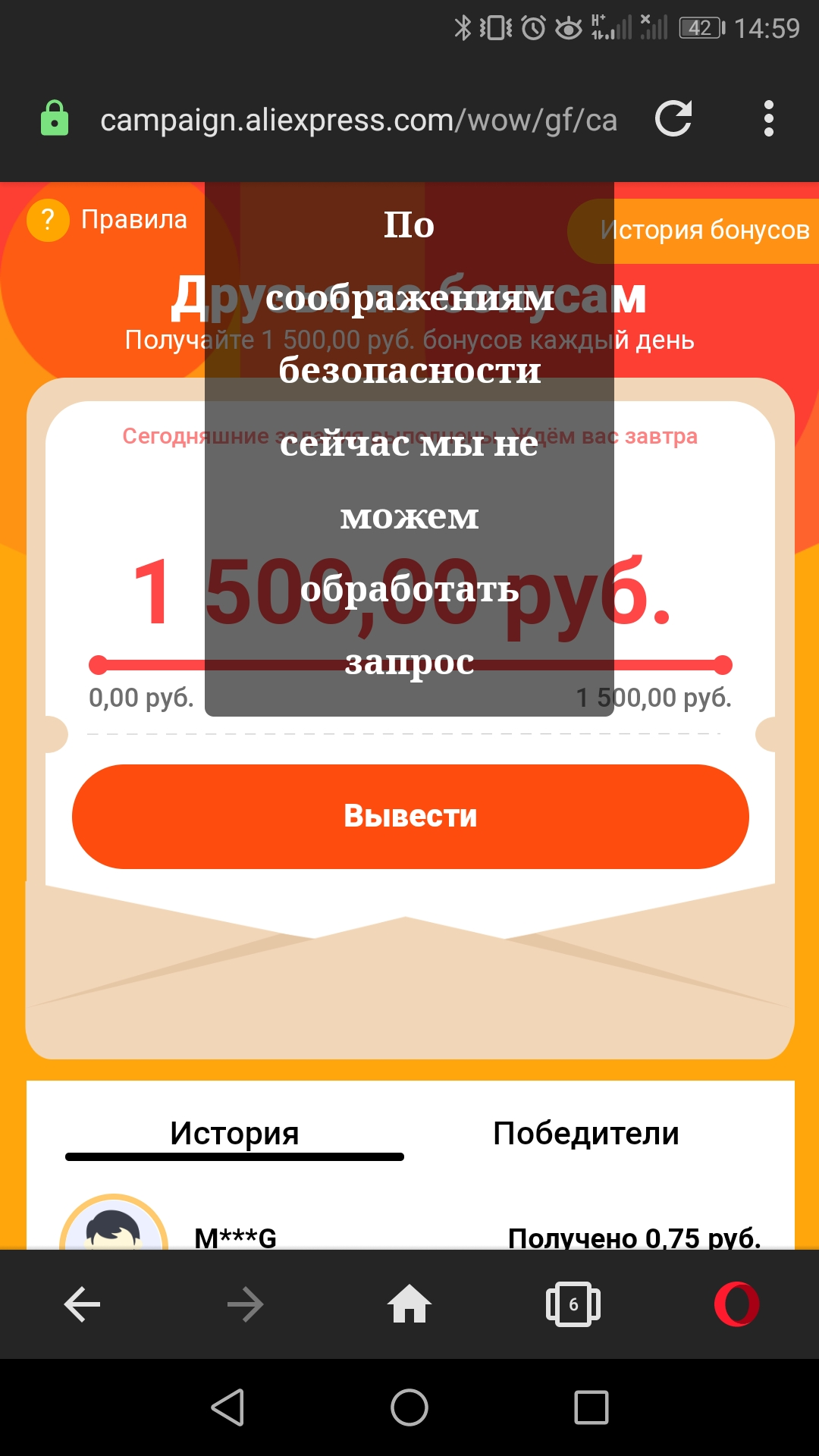
Task: Reload the page in the browser
Action: coord(673,119)
